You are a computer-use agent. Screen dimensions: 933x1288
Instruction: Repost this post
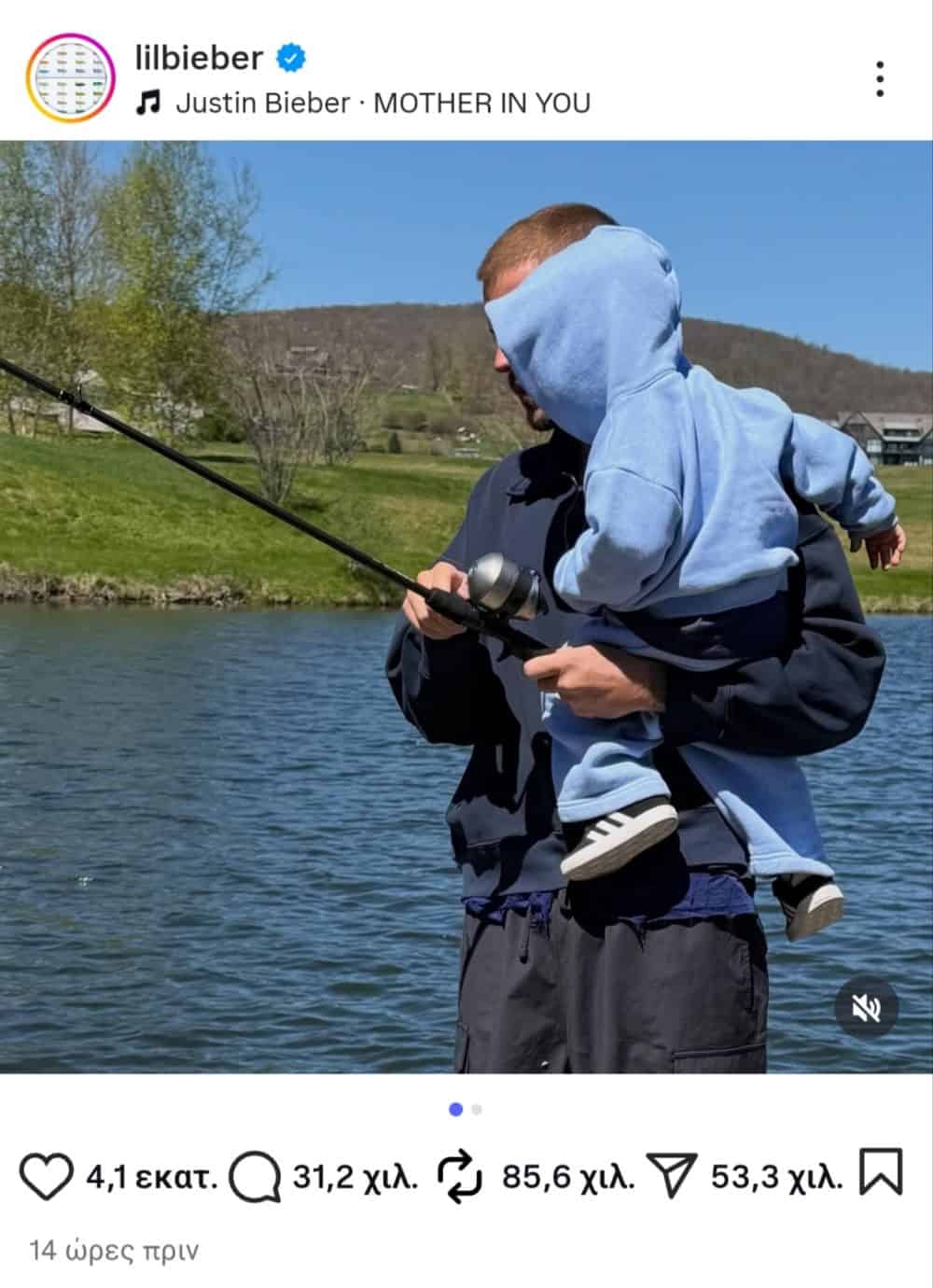(x=459, y=1176)
